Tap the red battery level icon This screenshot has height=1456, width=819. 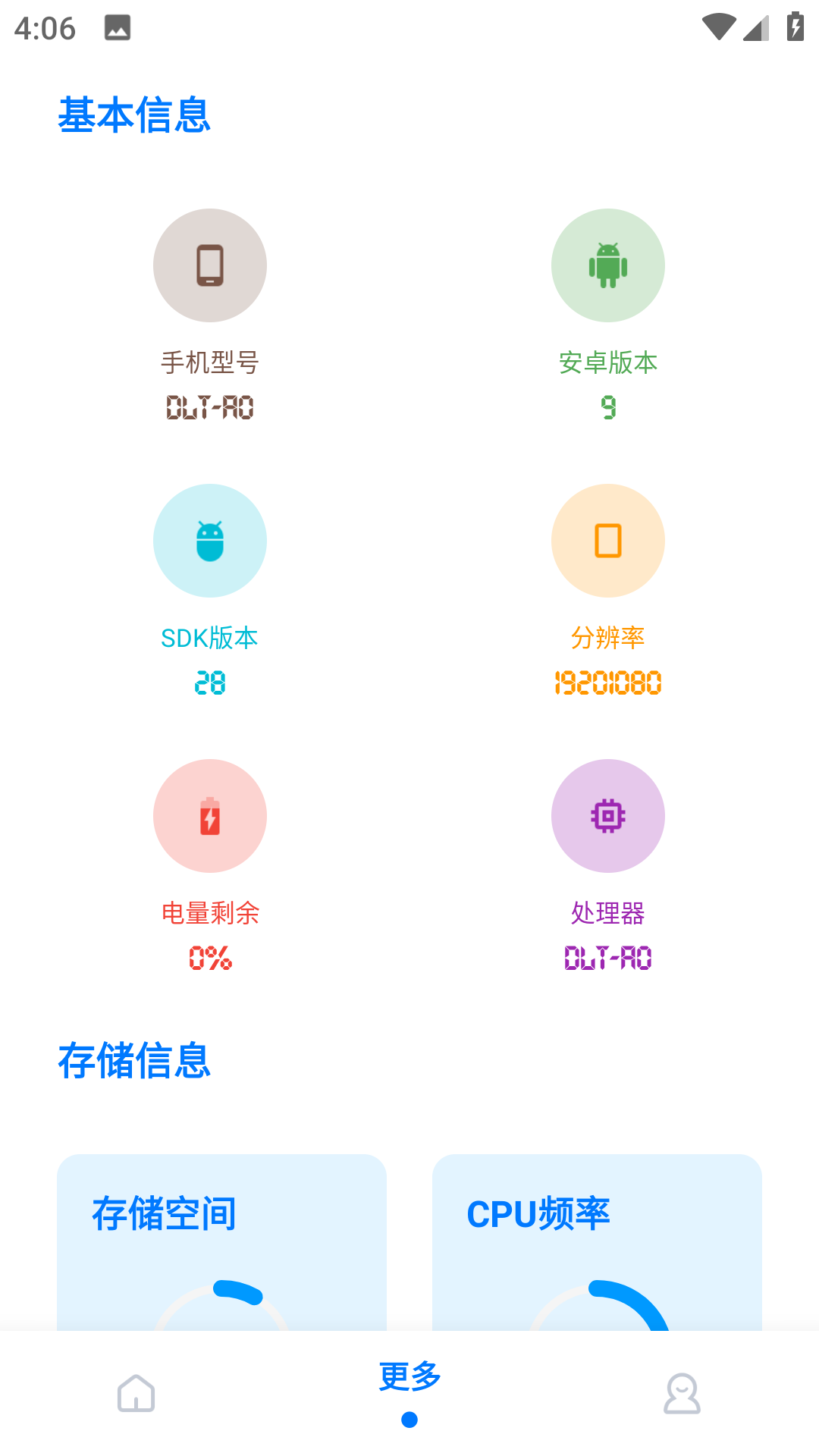210,815
